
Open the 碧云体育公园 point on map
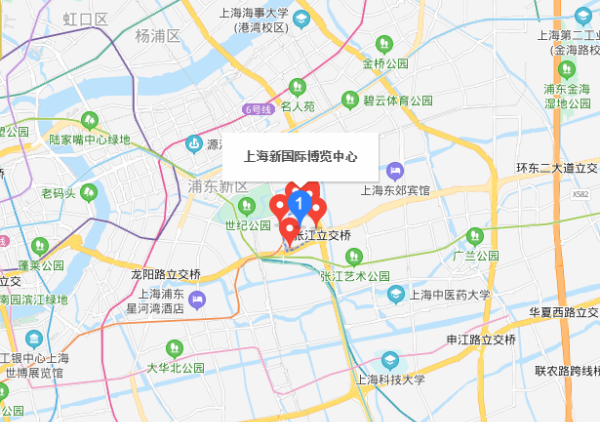tap(350, 100)
